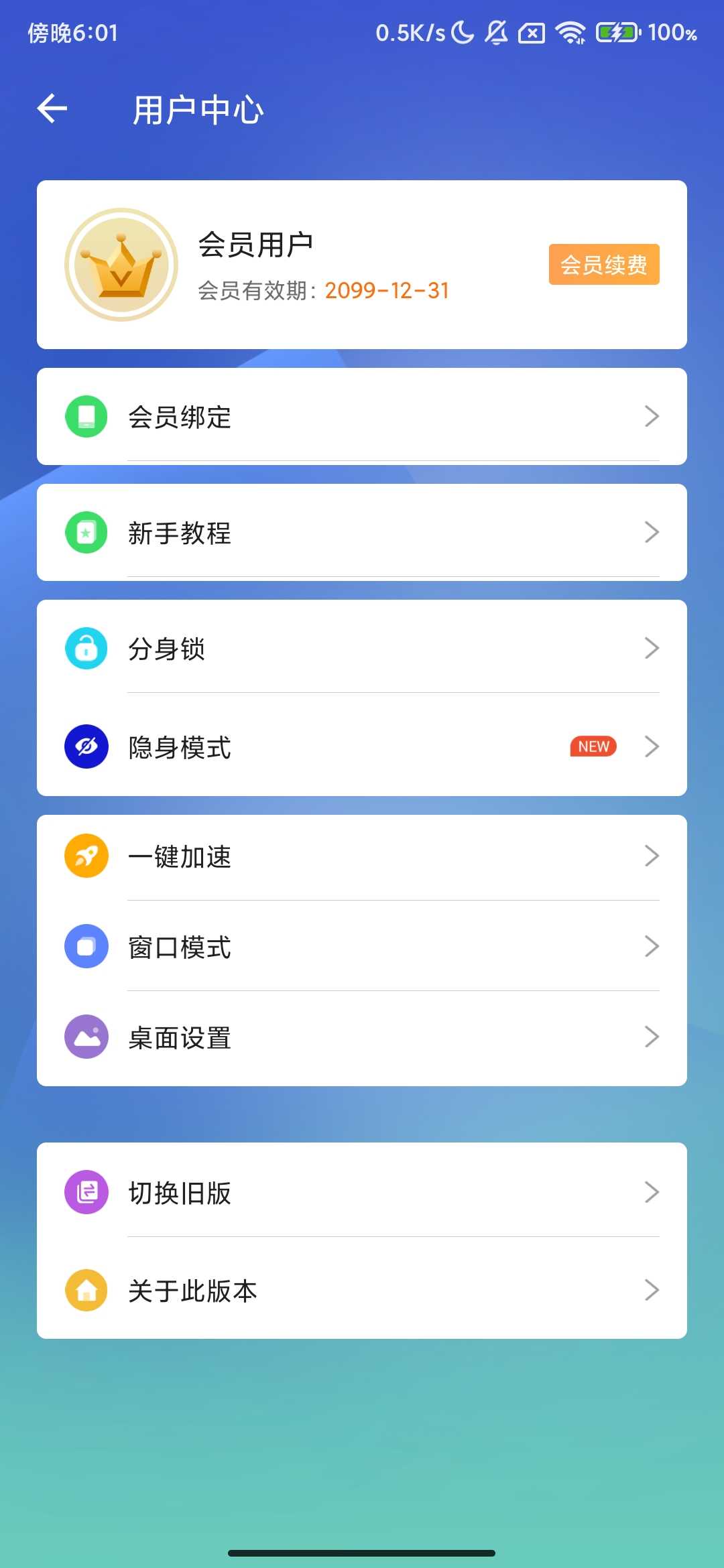Tap the do-not-disturb moon icon in status bar
This screenshot has height=1568, width=724.
point(463,31)
